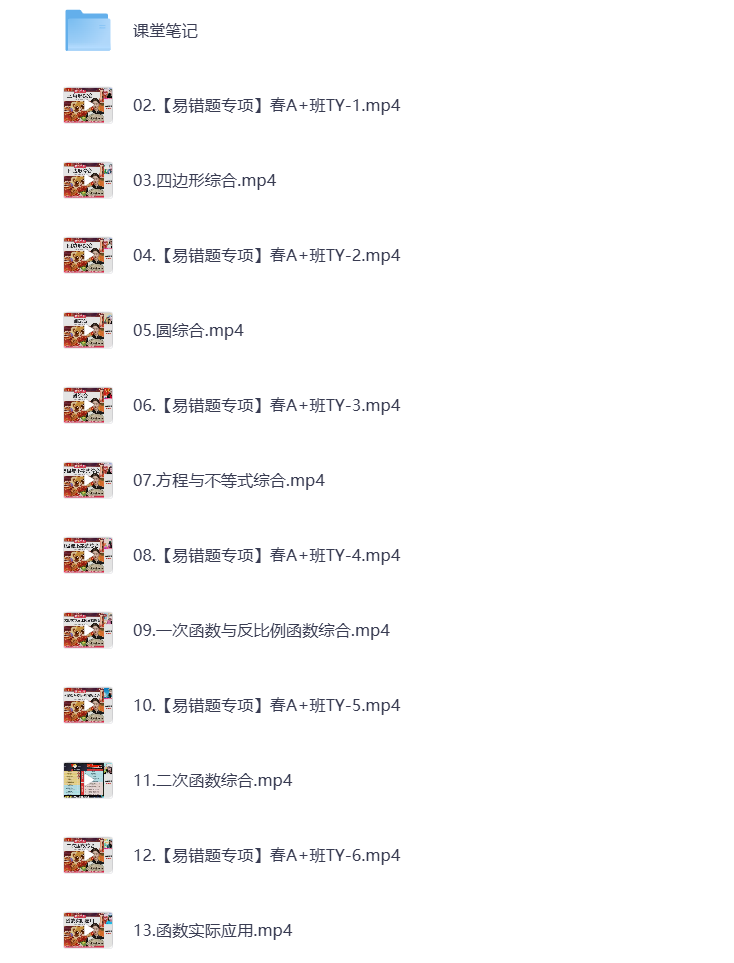Play the 03.四边形综合.mp4 file
The image size is (734, 963).
(204, 180)
